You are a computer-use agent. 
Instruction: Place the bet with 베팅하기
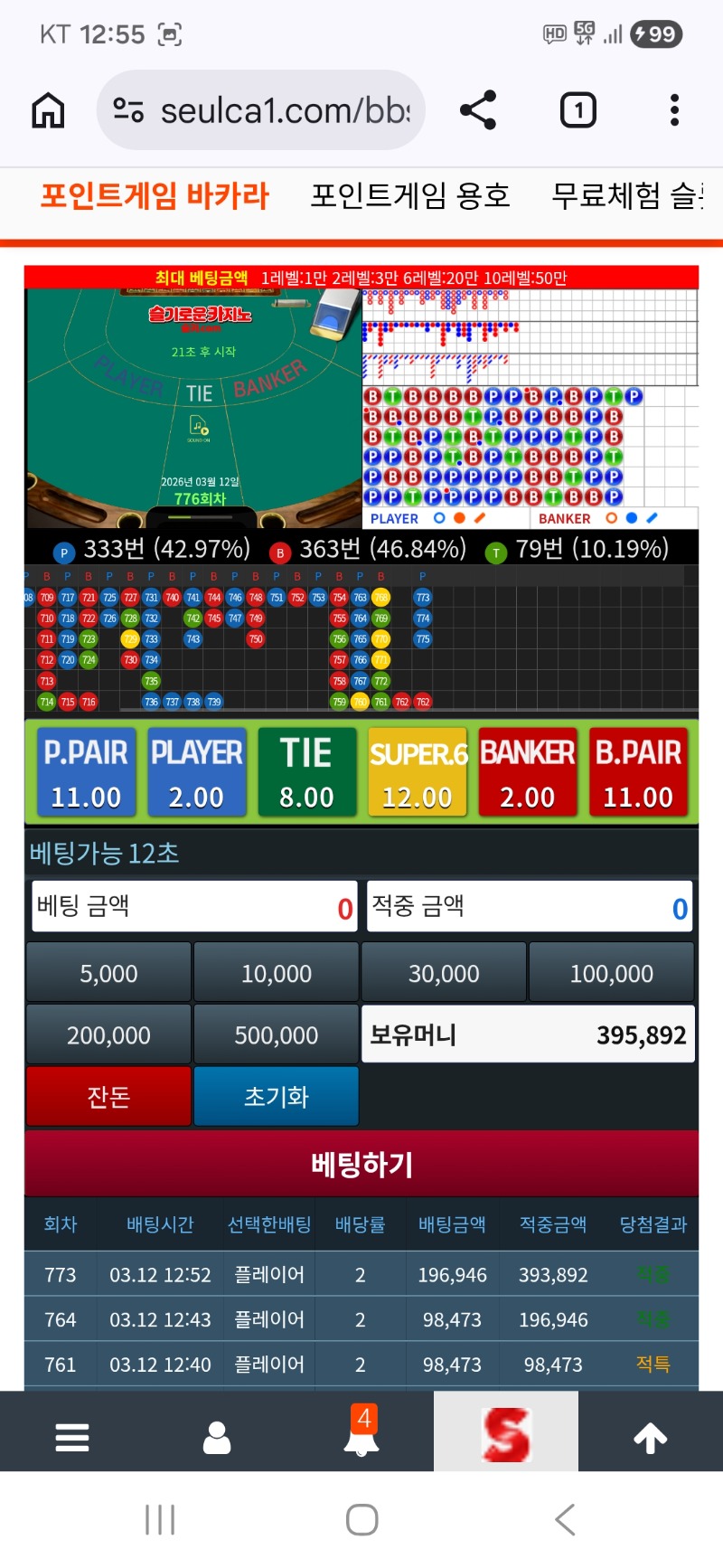(361, 1164)
